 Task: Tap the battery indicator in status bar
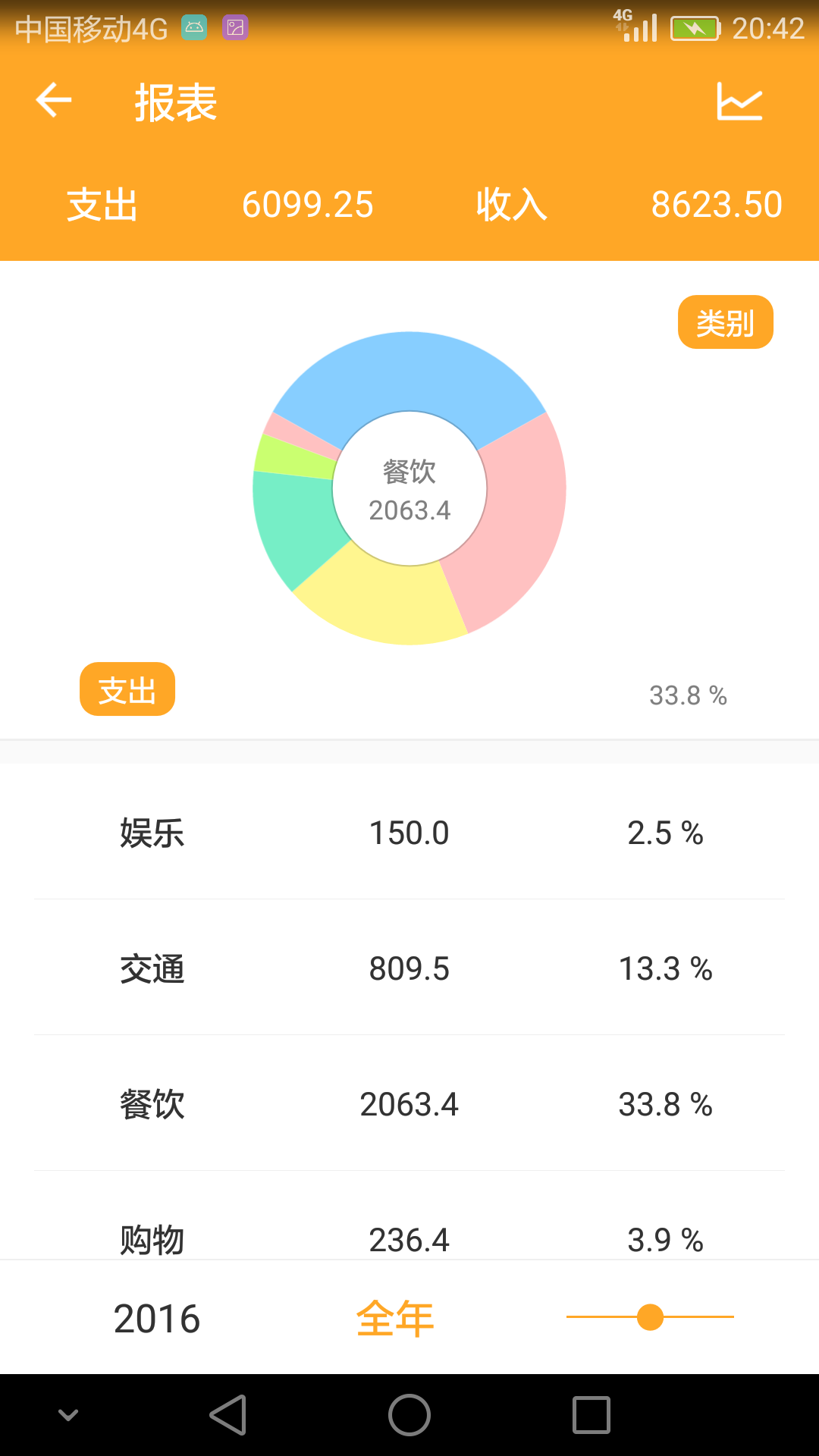point(695,27)
